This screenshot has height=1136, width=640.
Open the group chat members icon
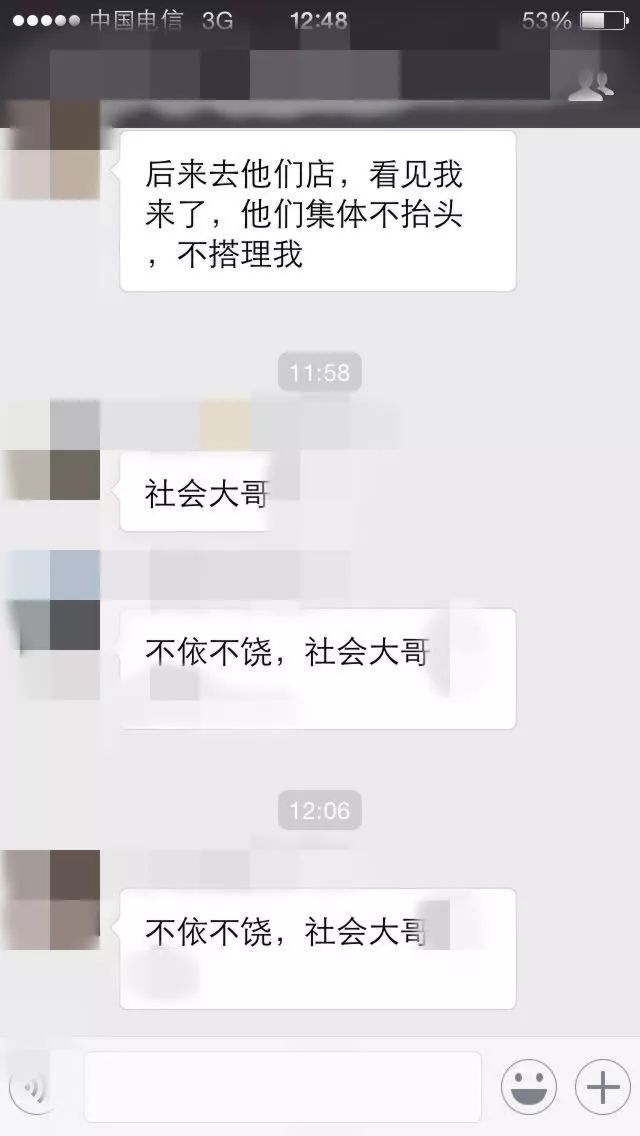tap(591, 86)
